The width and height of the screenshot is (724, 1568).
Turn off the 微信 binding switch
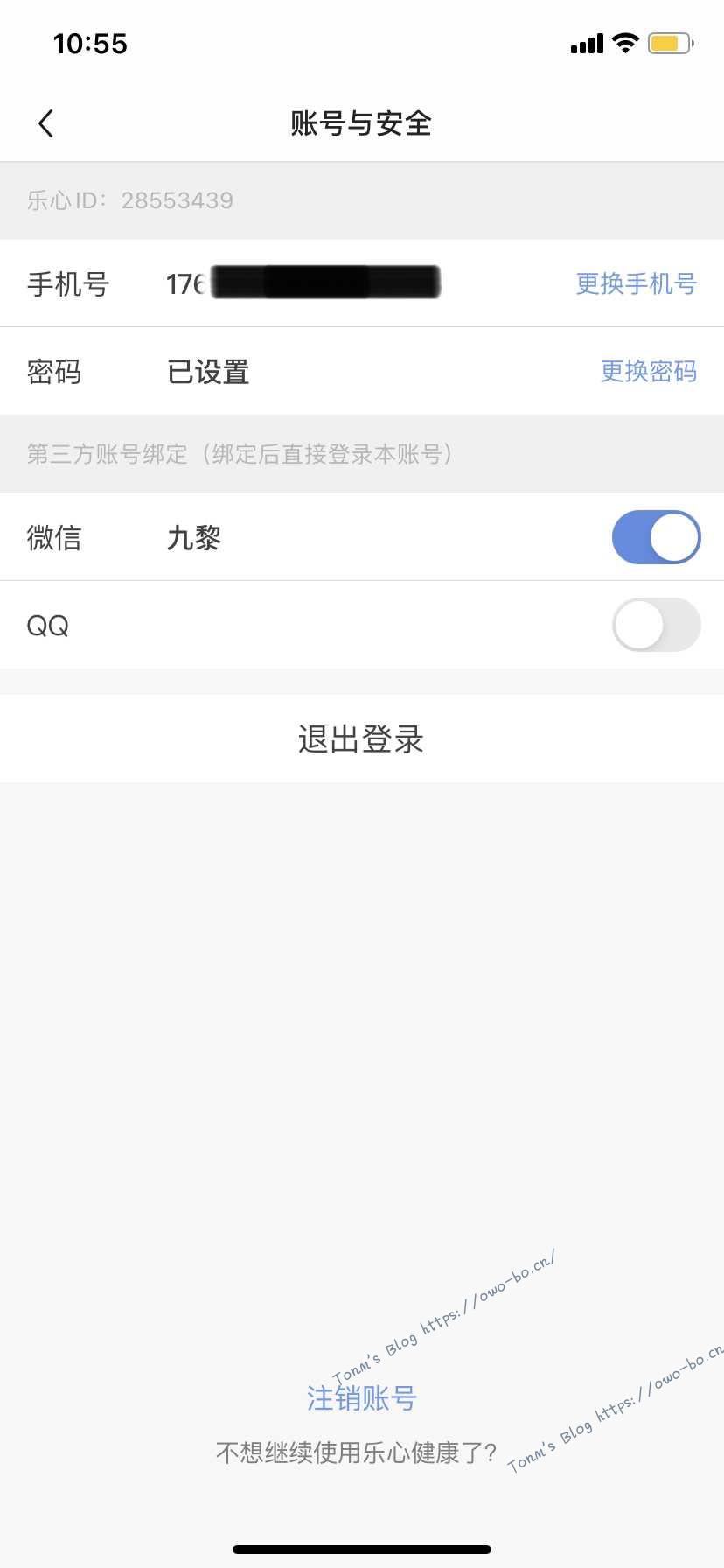coord(656,537)
